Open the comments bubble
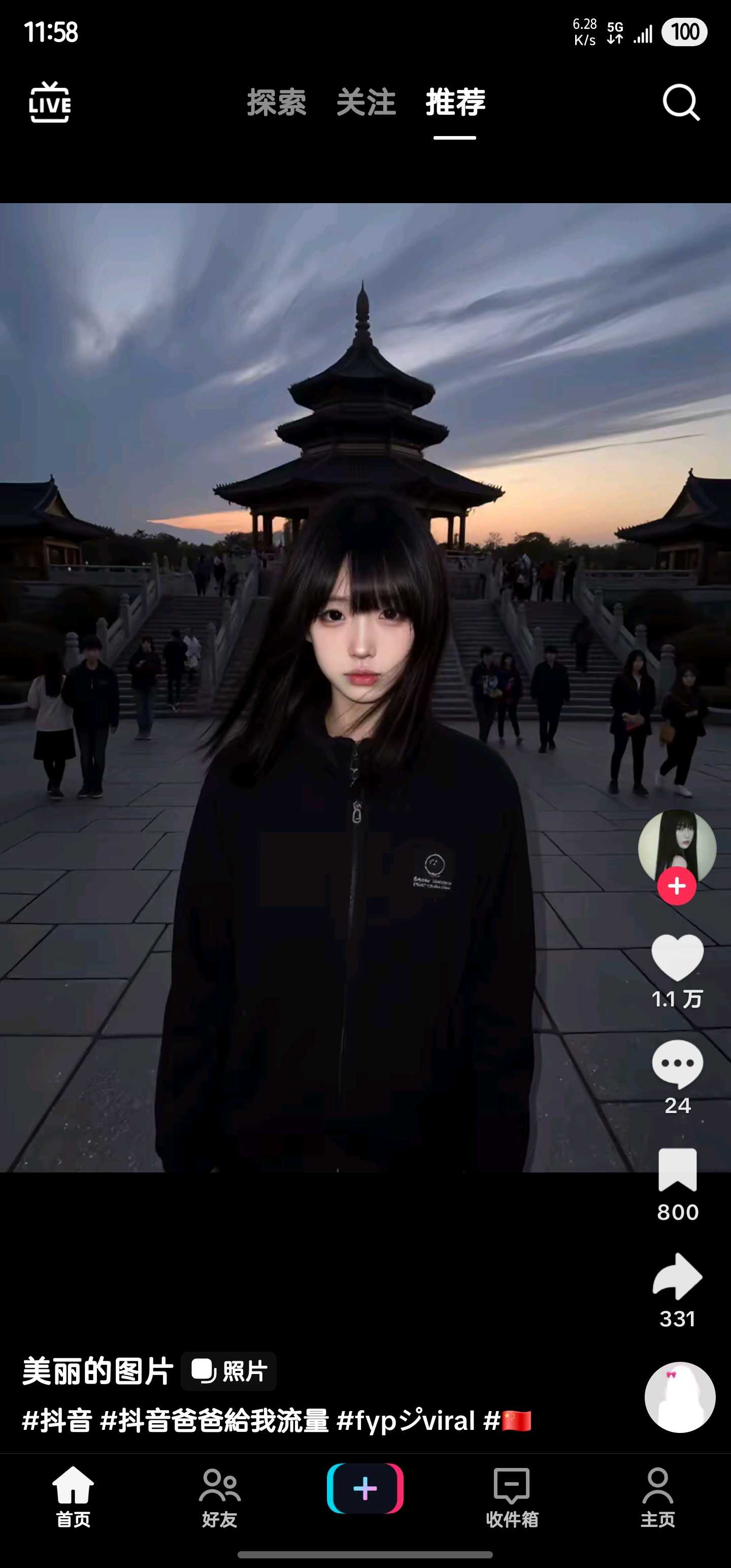Image resolution: width=731 pixels, height=1568 pixels. [x=677, y=1064]
